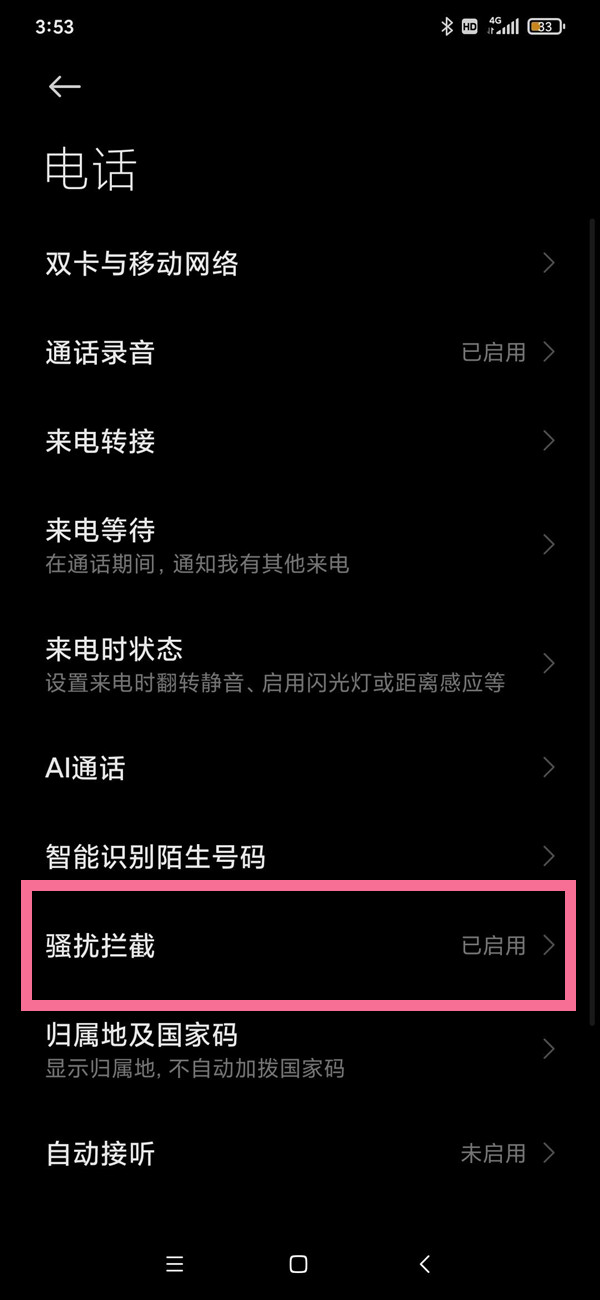Go back using the top-left arrow
This screenshot has height=1300, width=600.
(x=64, y=87)
